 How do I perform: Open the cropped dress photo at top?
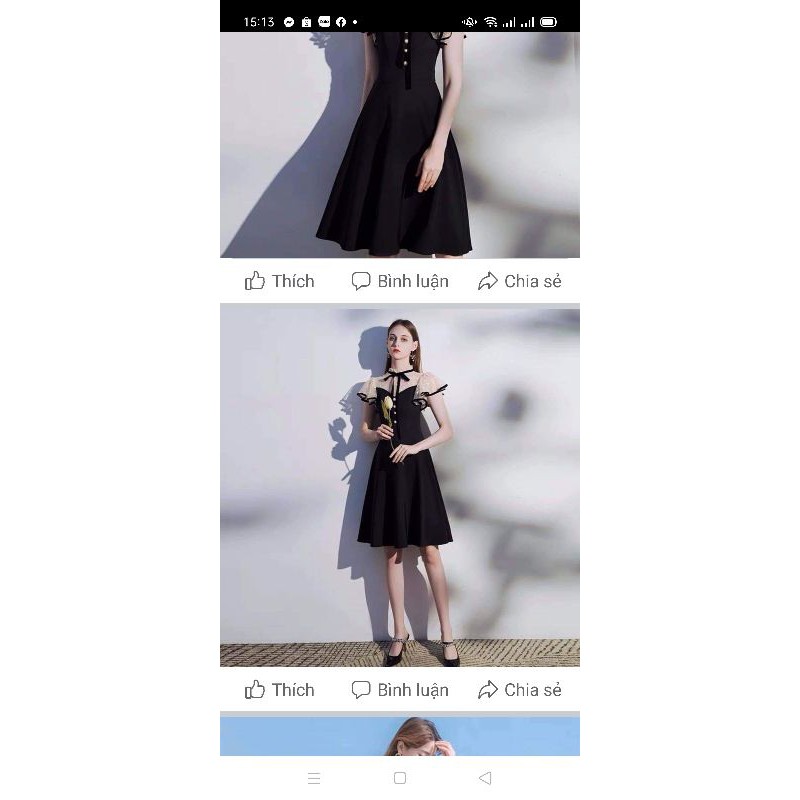(x=400, y=145)
